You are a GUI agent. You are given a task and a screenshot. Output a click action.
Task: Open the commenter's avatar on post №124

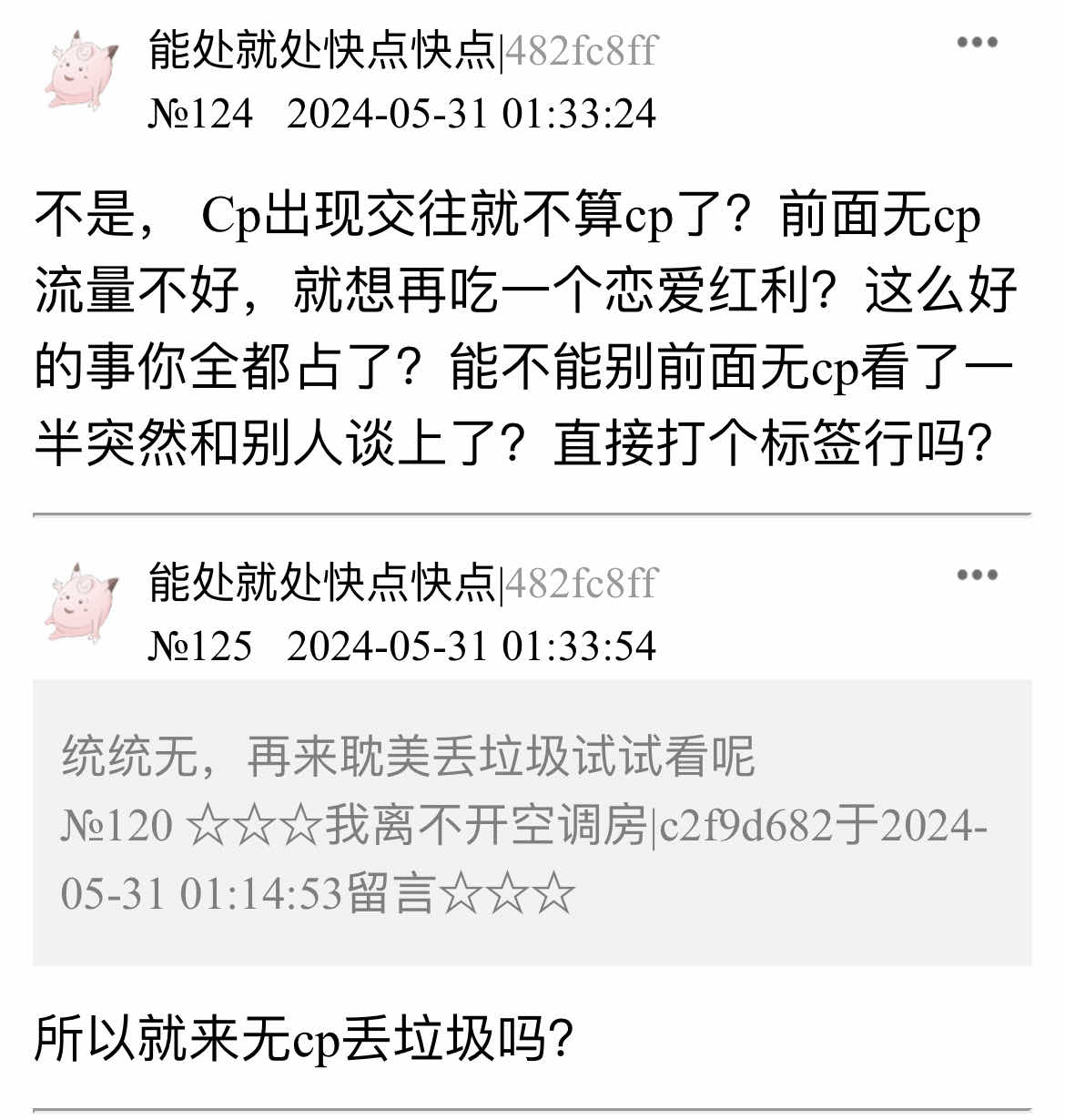pyautogui.click(x=81, y=72)
